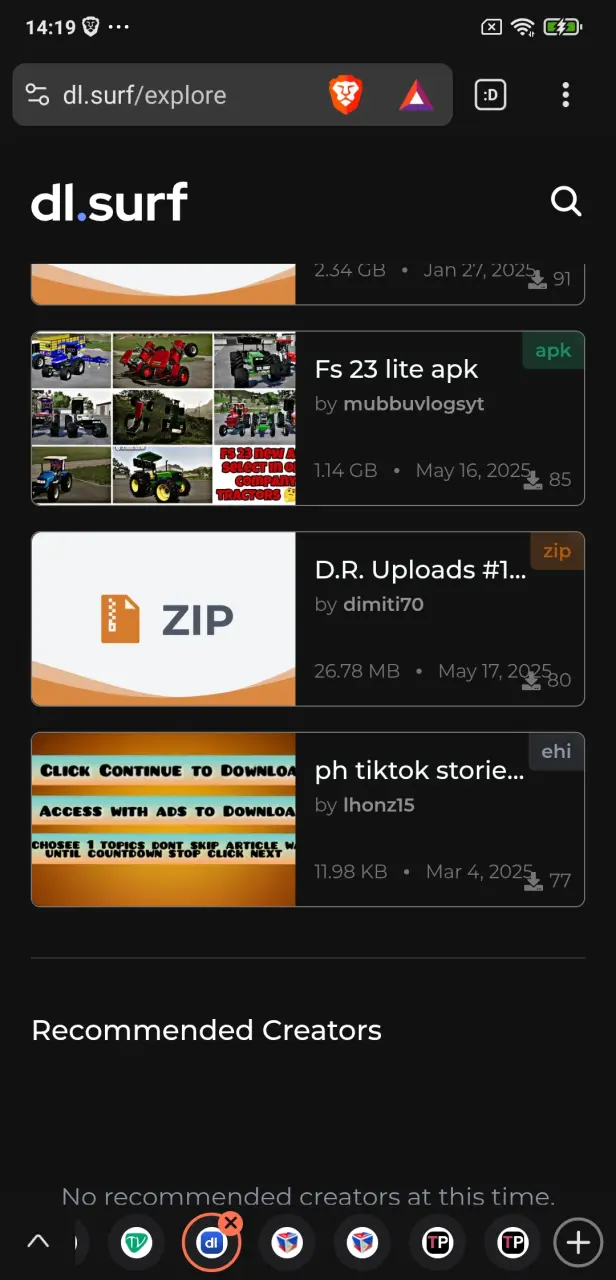This screenshot has height=1280, width=616.
Task: Add a new browser tab
Action: pos(577,1242)
